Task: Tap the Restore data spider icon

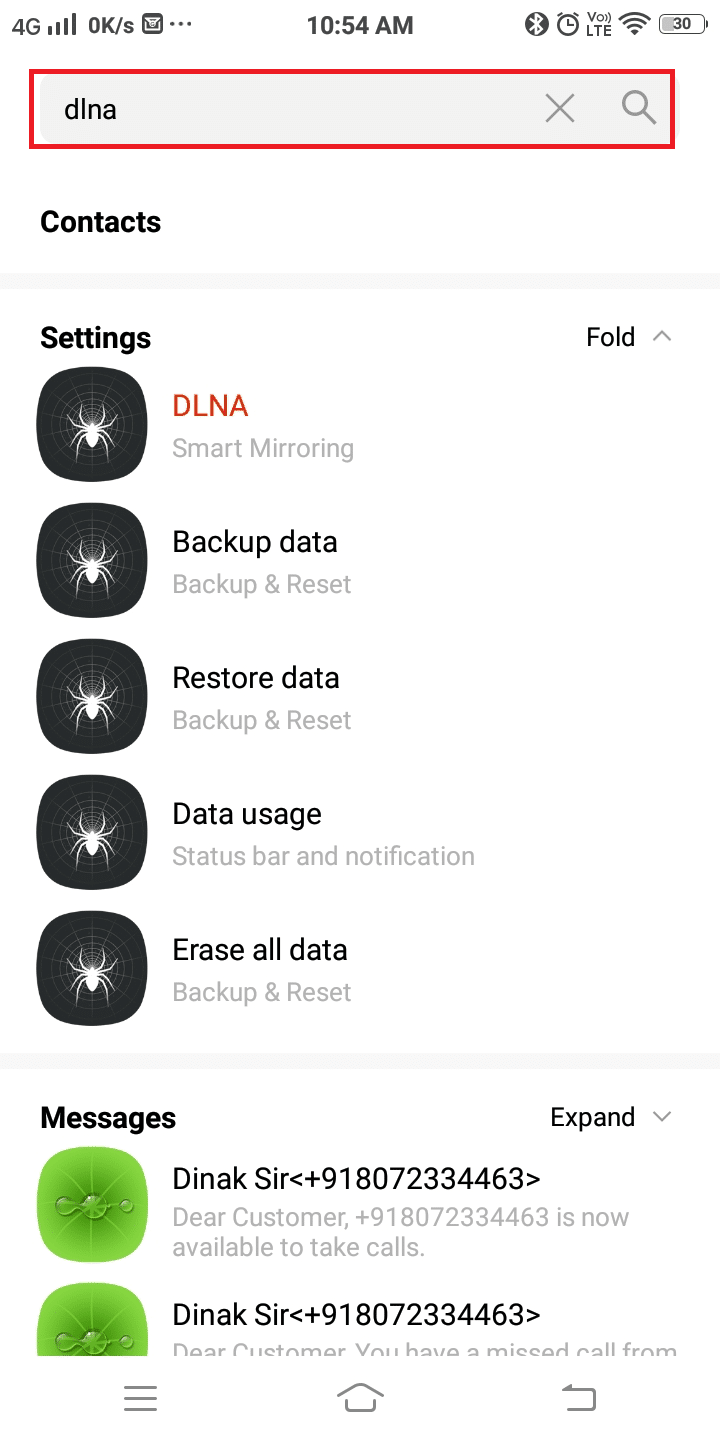Action: [91, 696]
